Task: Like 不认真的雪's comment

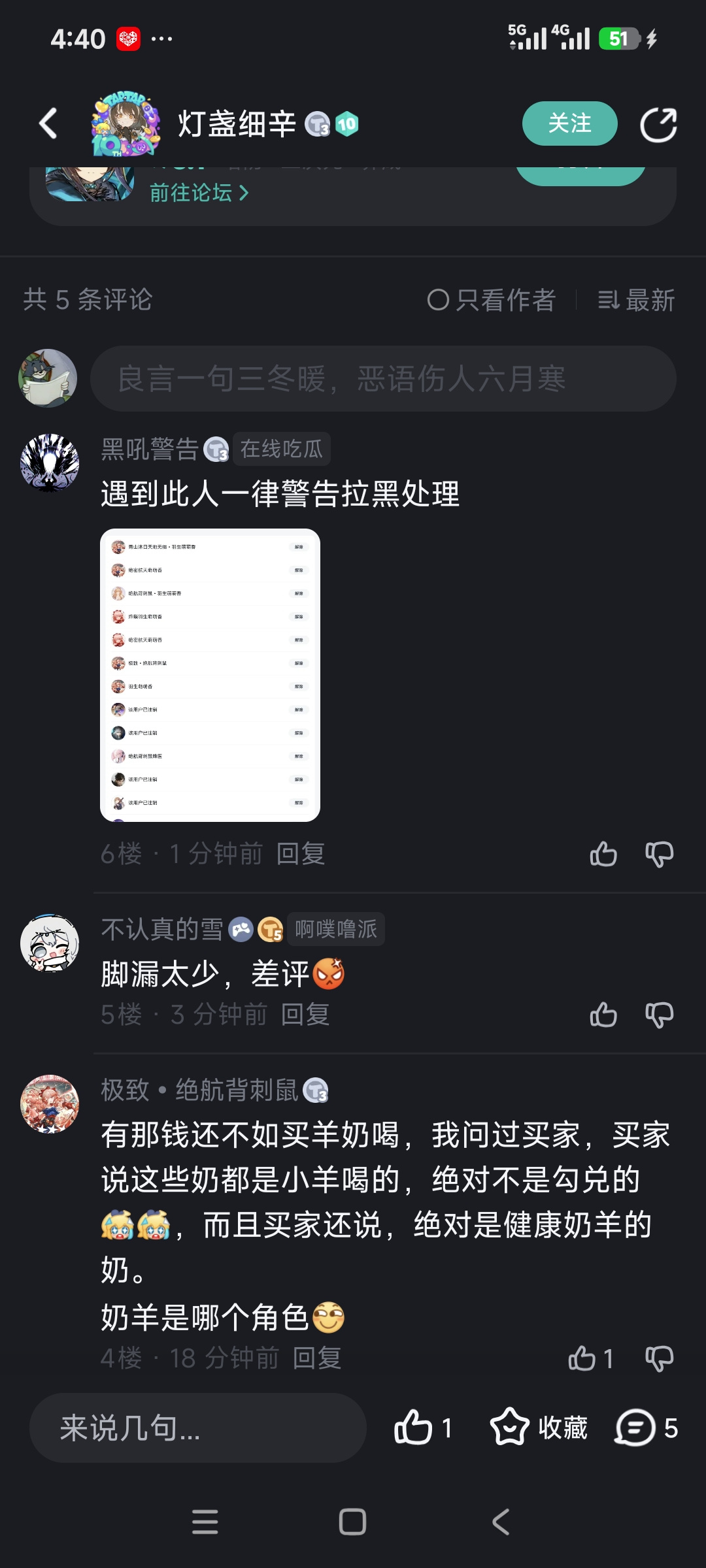Action: (x=603, y=1015)
